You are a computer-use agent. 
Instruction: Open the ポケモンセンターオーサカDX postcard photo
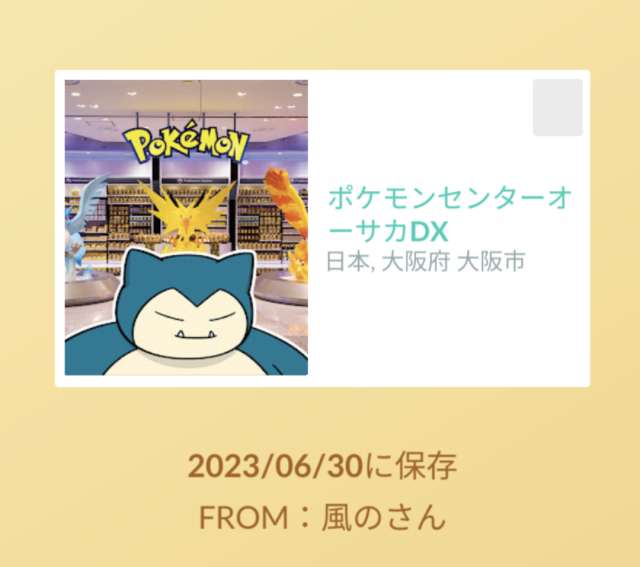point(186,228)
